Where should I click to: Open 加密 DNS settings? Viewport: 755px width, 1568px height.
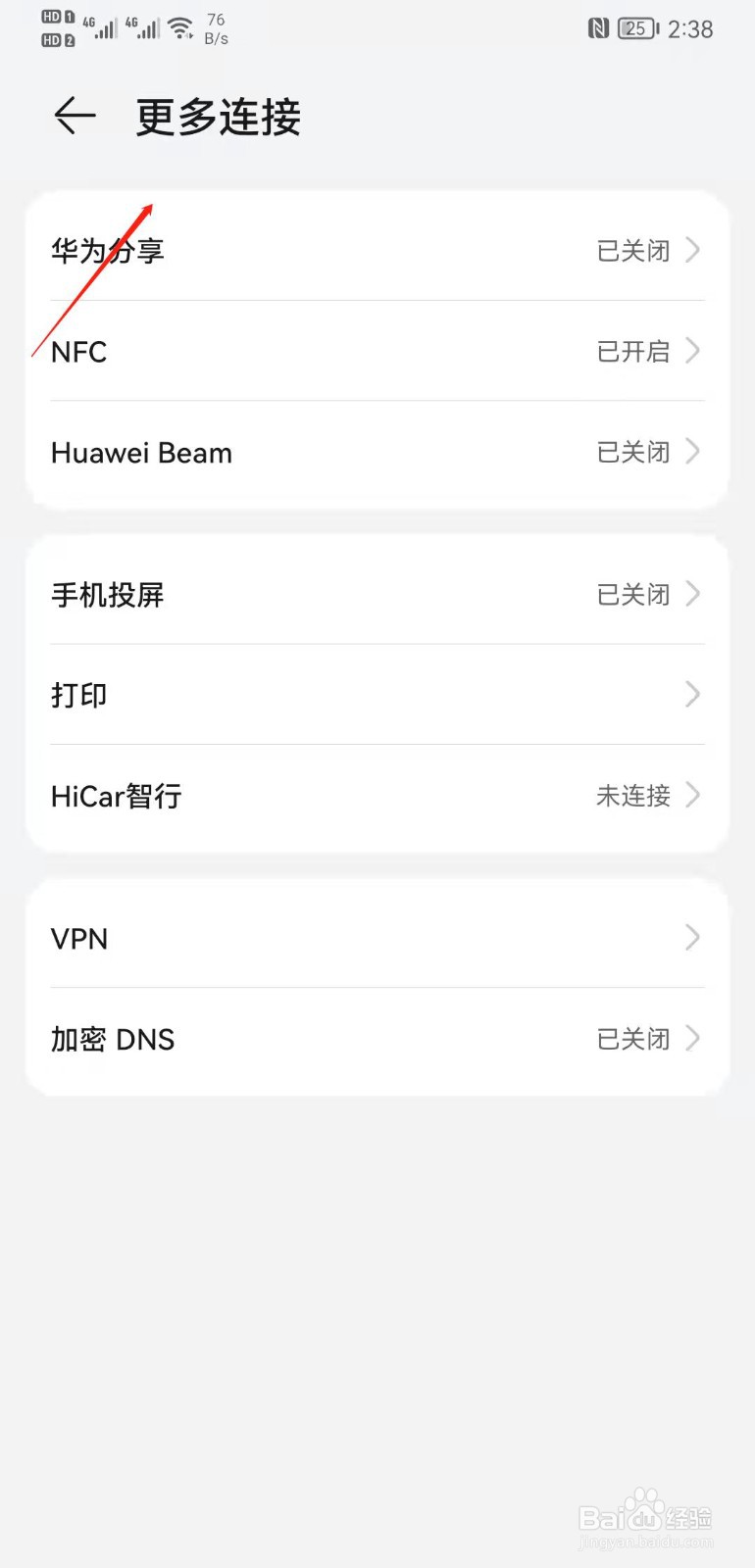click(x=377, y=1039)
